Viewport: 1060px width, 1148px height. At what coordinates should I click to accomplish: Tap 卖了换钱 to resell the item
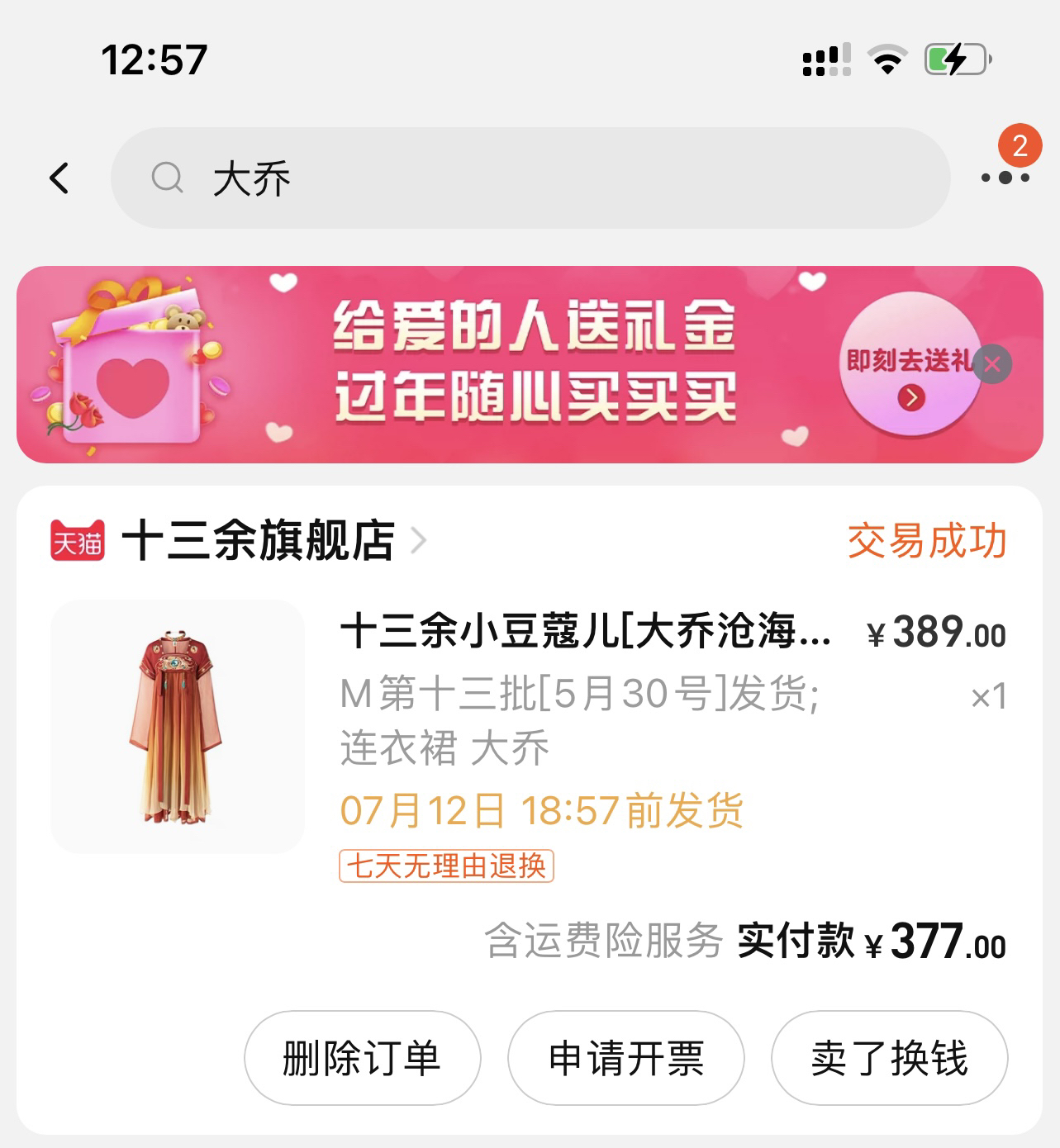889,1058
